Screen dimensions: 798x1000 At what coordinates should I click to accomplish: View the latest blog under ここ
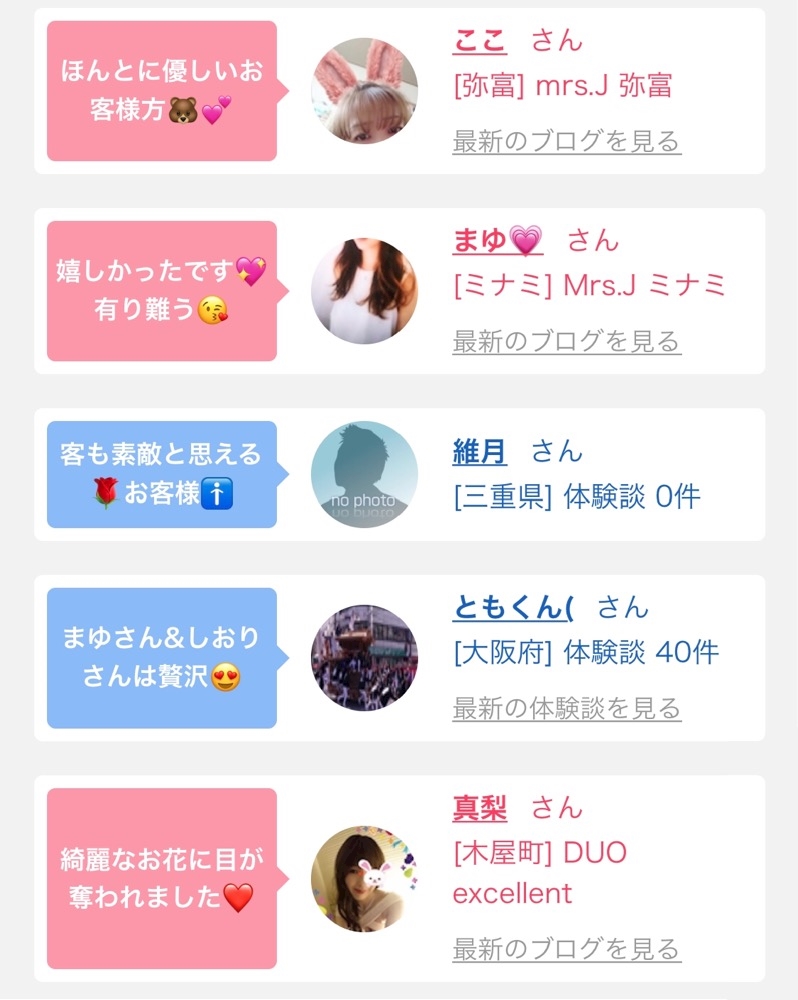(566, 142)
